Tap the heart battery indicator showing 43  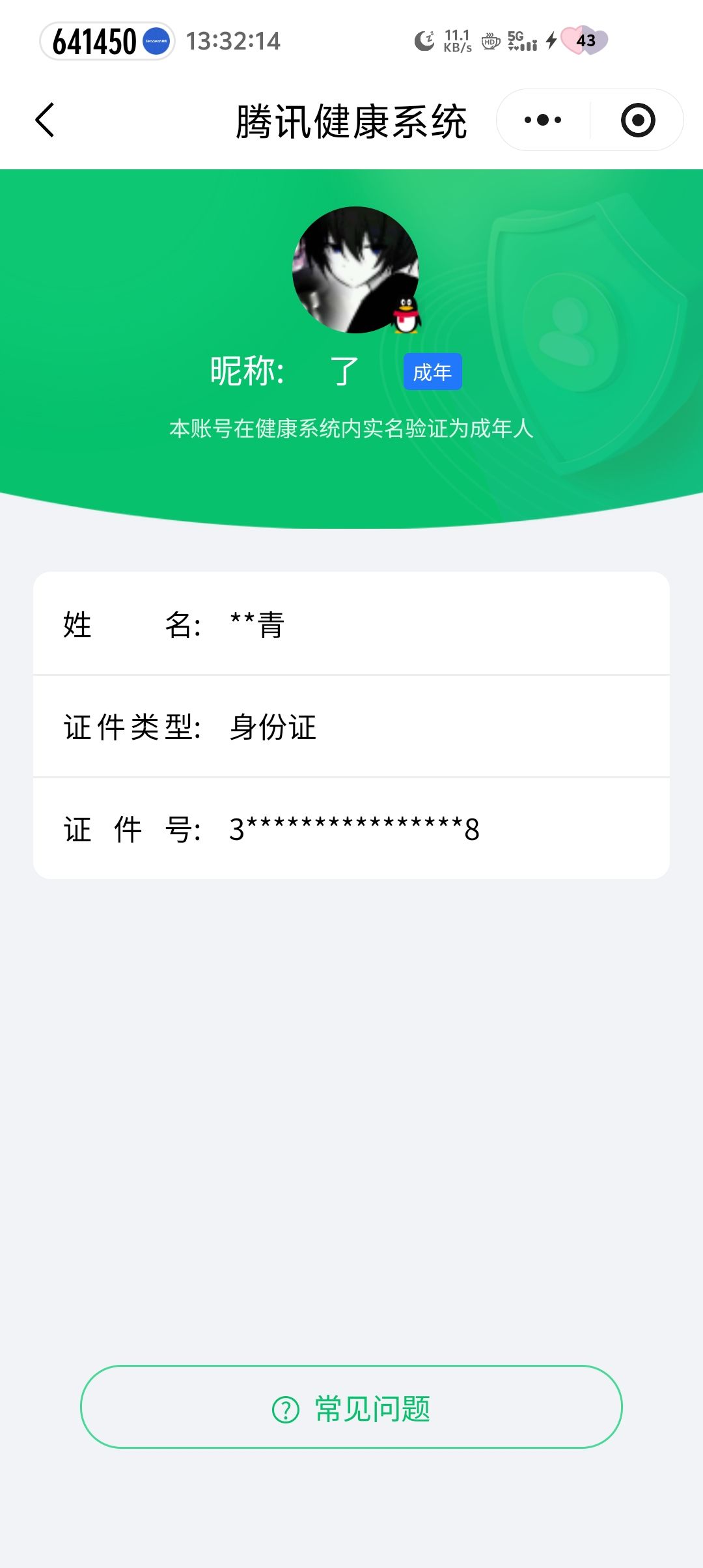[x=583, y=40]
